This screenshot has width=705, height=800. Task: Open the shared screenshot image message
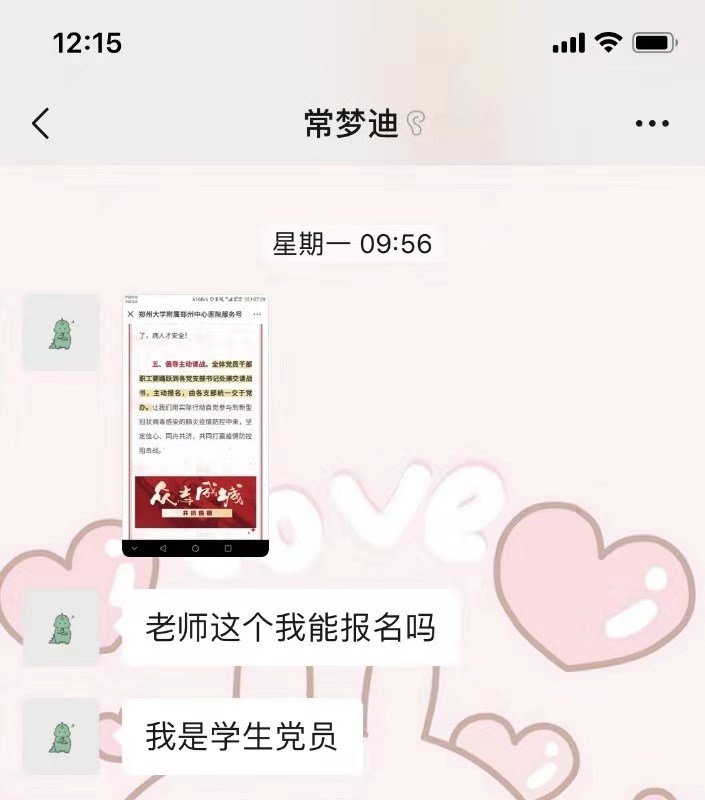click(x=195, y=426)
